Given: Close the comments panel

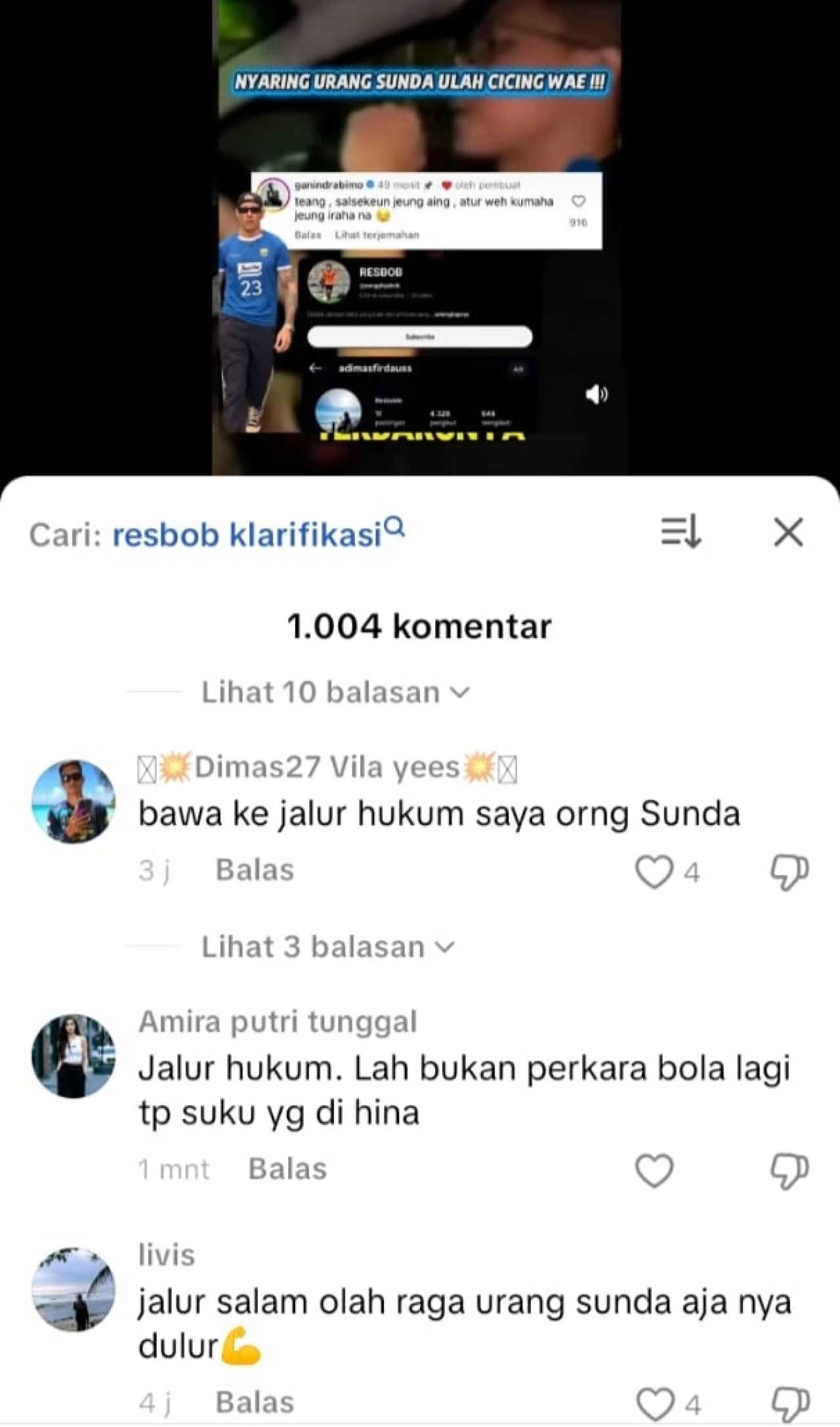Looking at the screenshot, I should 788,532.
